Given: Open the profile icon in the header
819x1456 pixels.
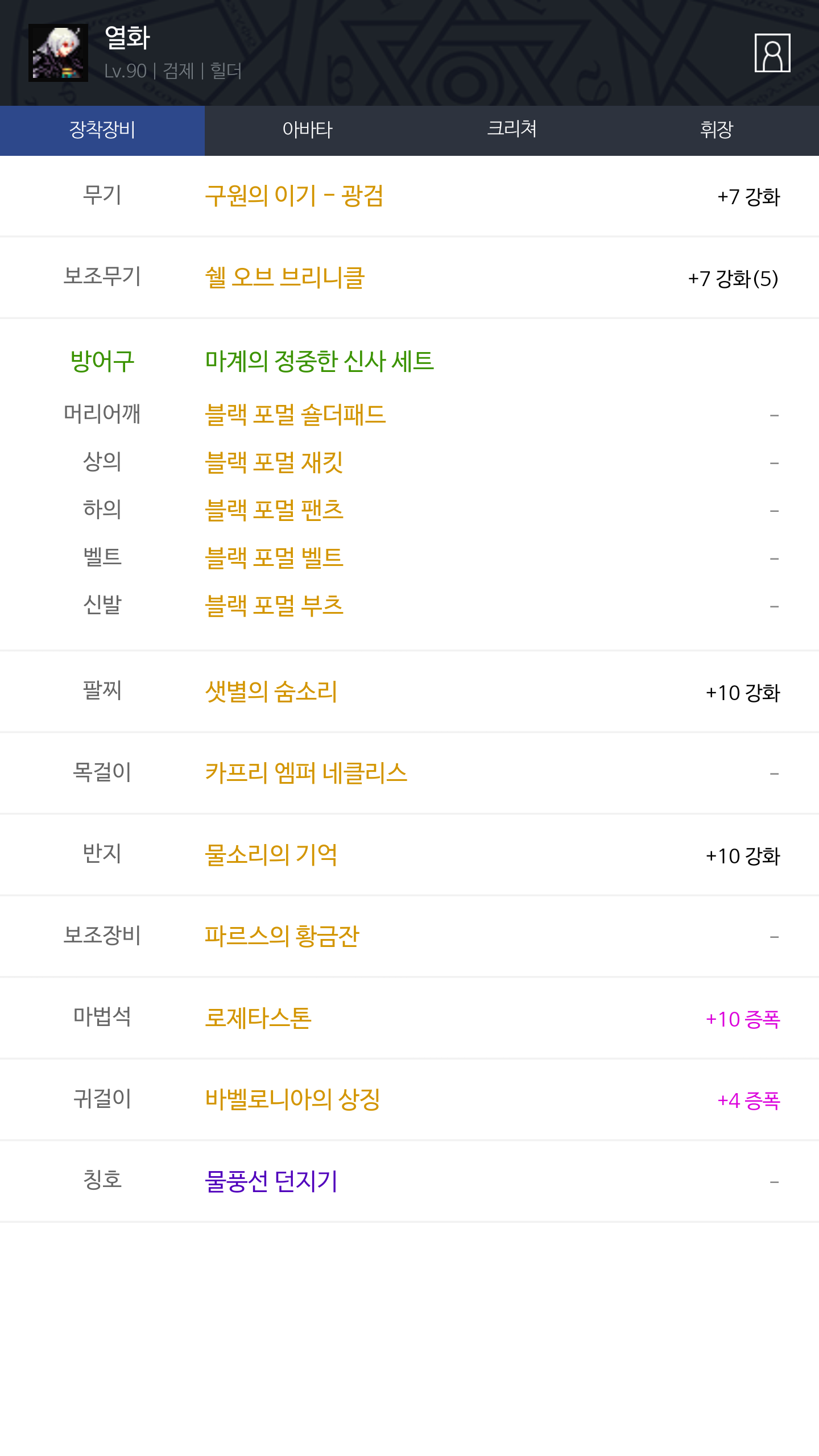Looking at the screenshot, I should coord(772,53).
